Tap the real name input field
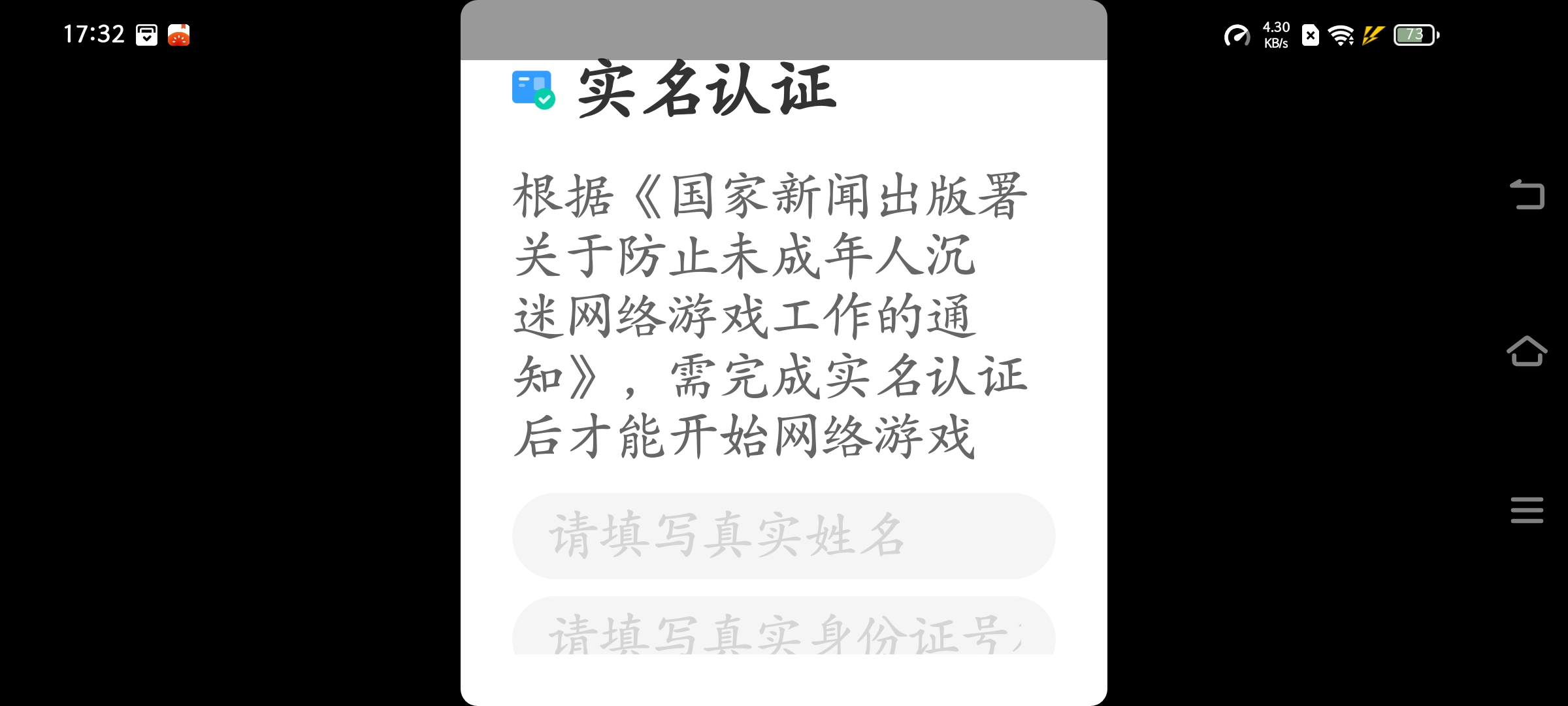 coord(783,535)
